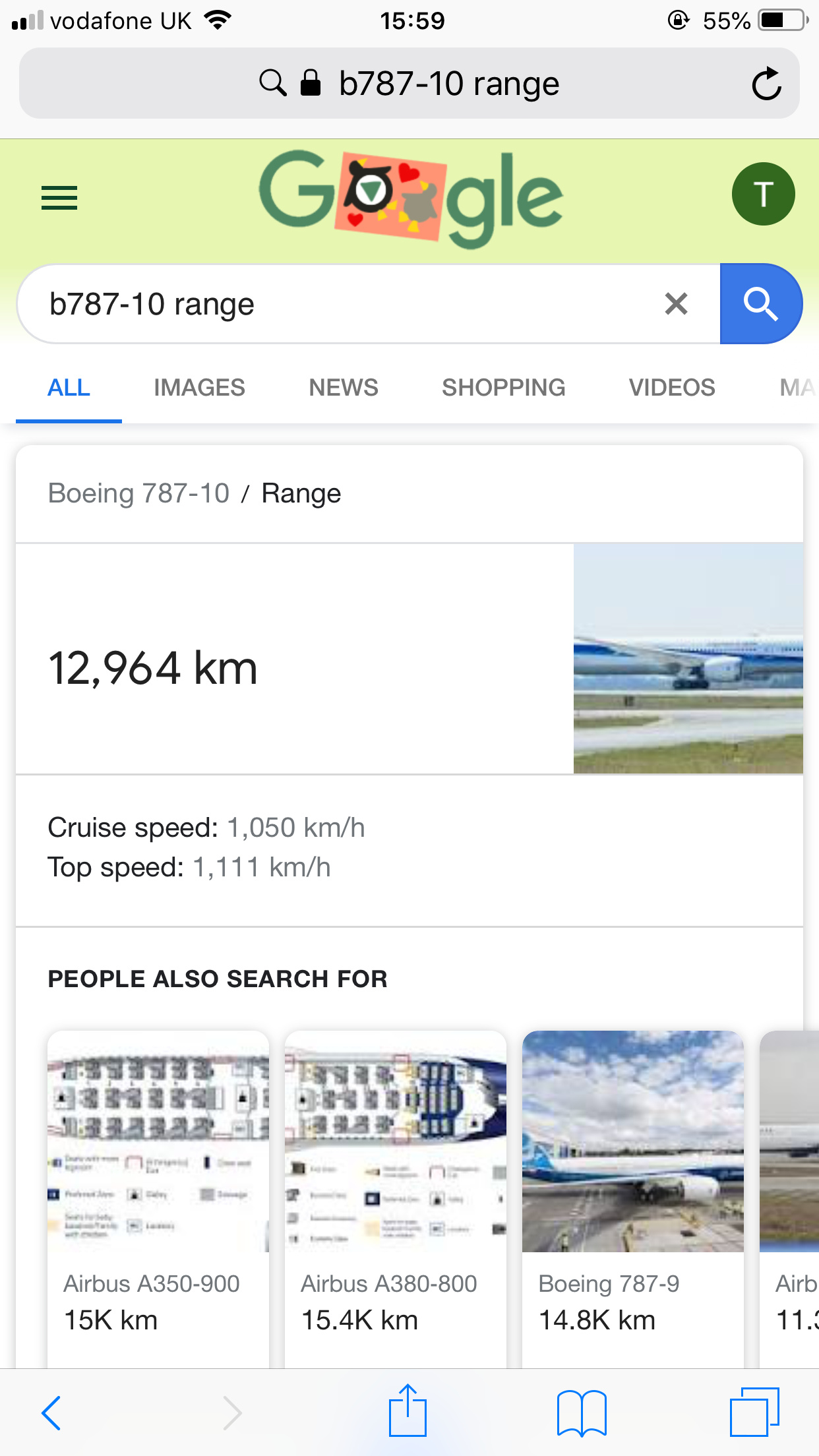This screenshot has height=1456, width=819.
Task: Open the account profile avatar
Action: pos(763,194)
